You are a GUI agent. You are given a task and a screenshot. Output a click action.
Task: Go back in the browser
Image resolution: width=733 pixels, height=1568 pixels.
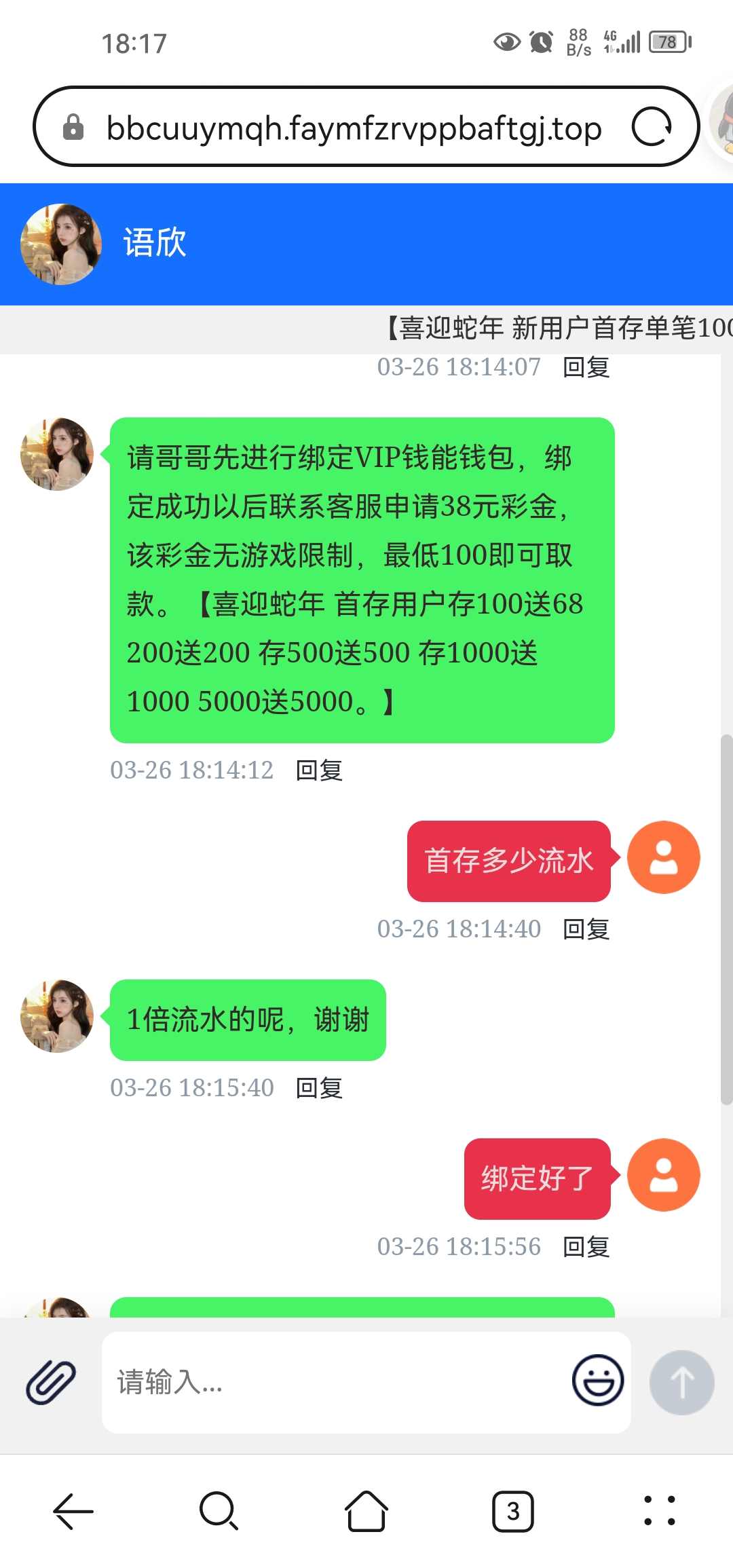pyautogui.click(x=73, y=1511)
